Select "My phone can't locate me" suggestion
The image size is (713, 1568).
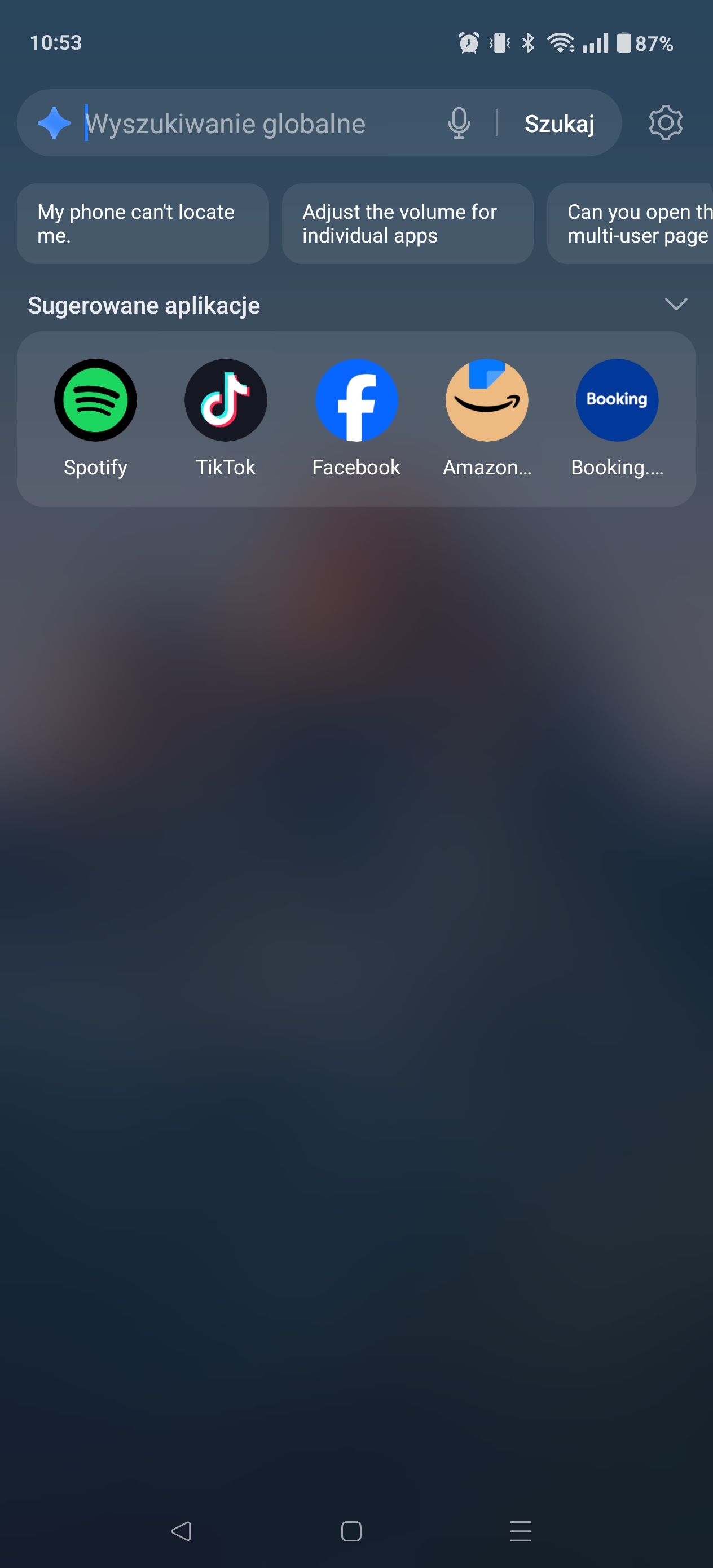pos(143,223)
